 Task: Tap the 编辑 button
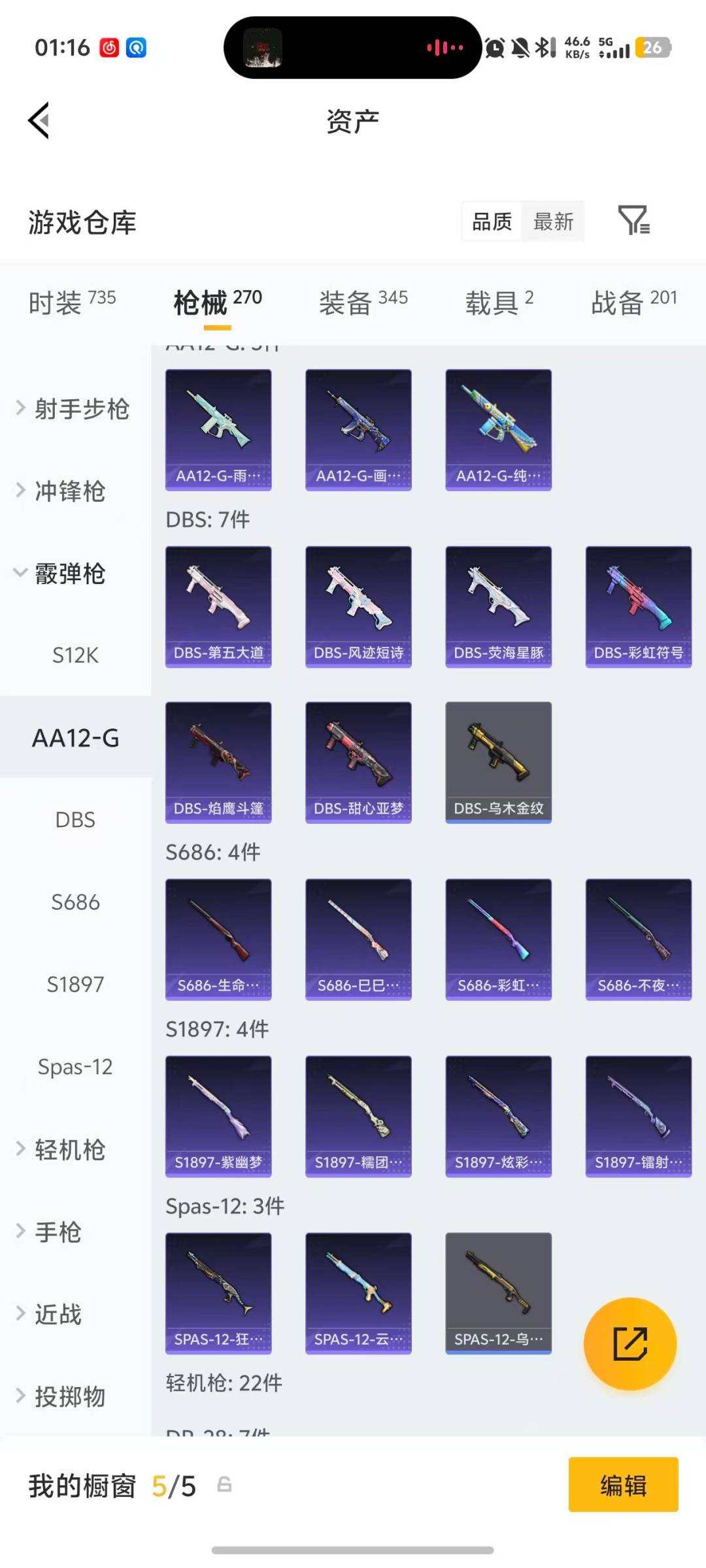click(623, 1484)
